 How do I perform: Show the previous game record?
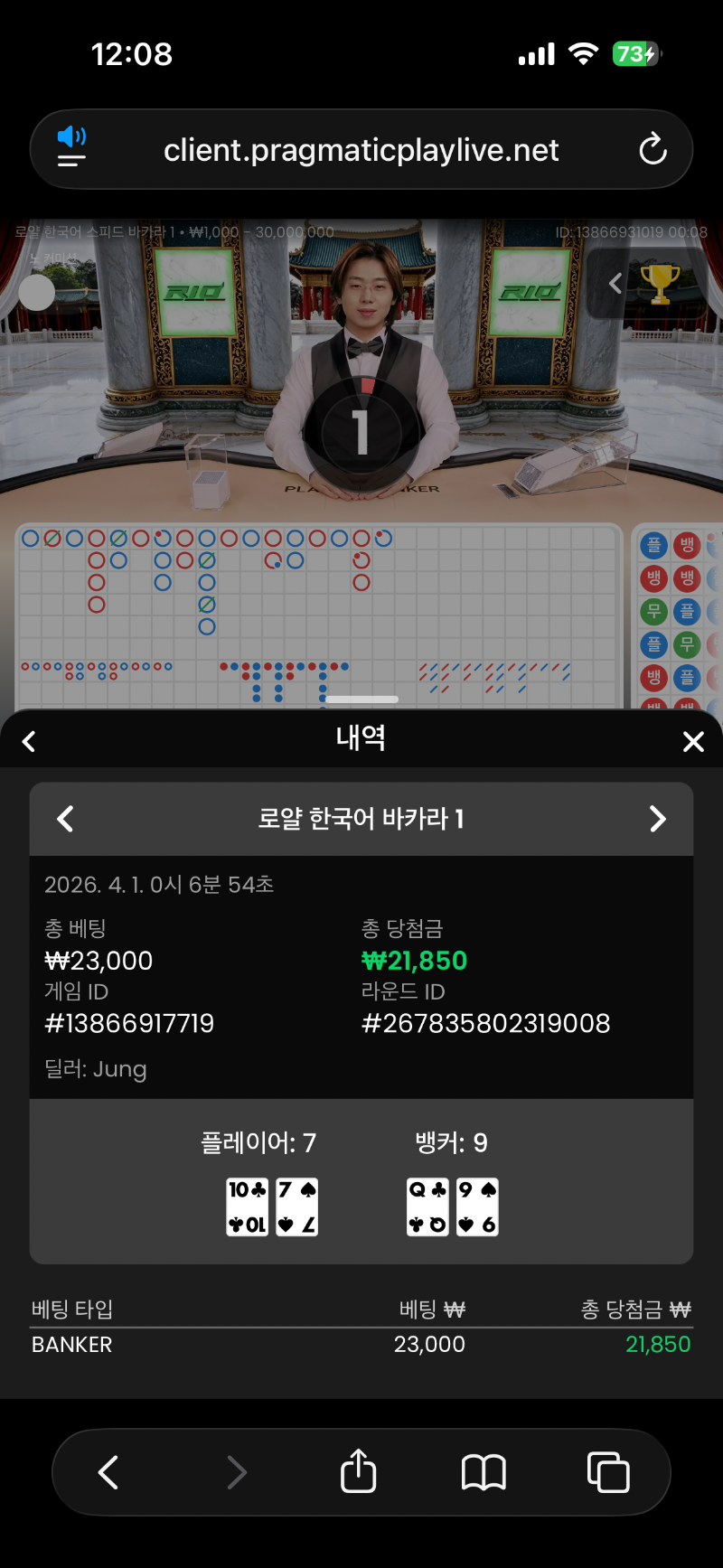point(65,819)
